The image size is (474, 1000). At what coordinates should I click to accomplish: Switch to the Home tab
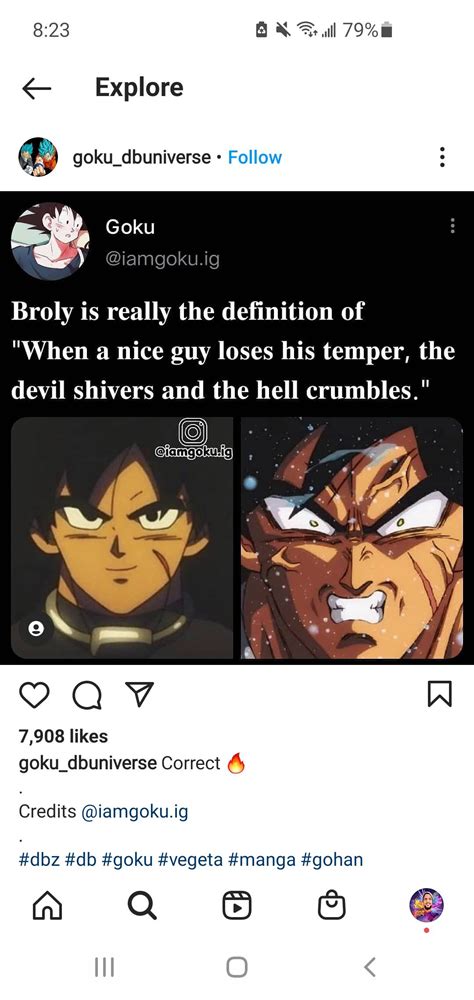click(x=47, y=905)
